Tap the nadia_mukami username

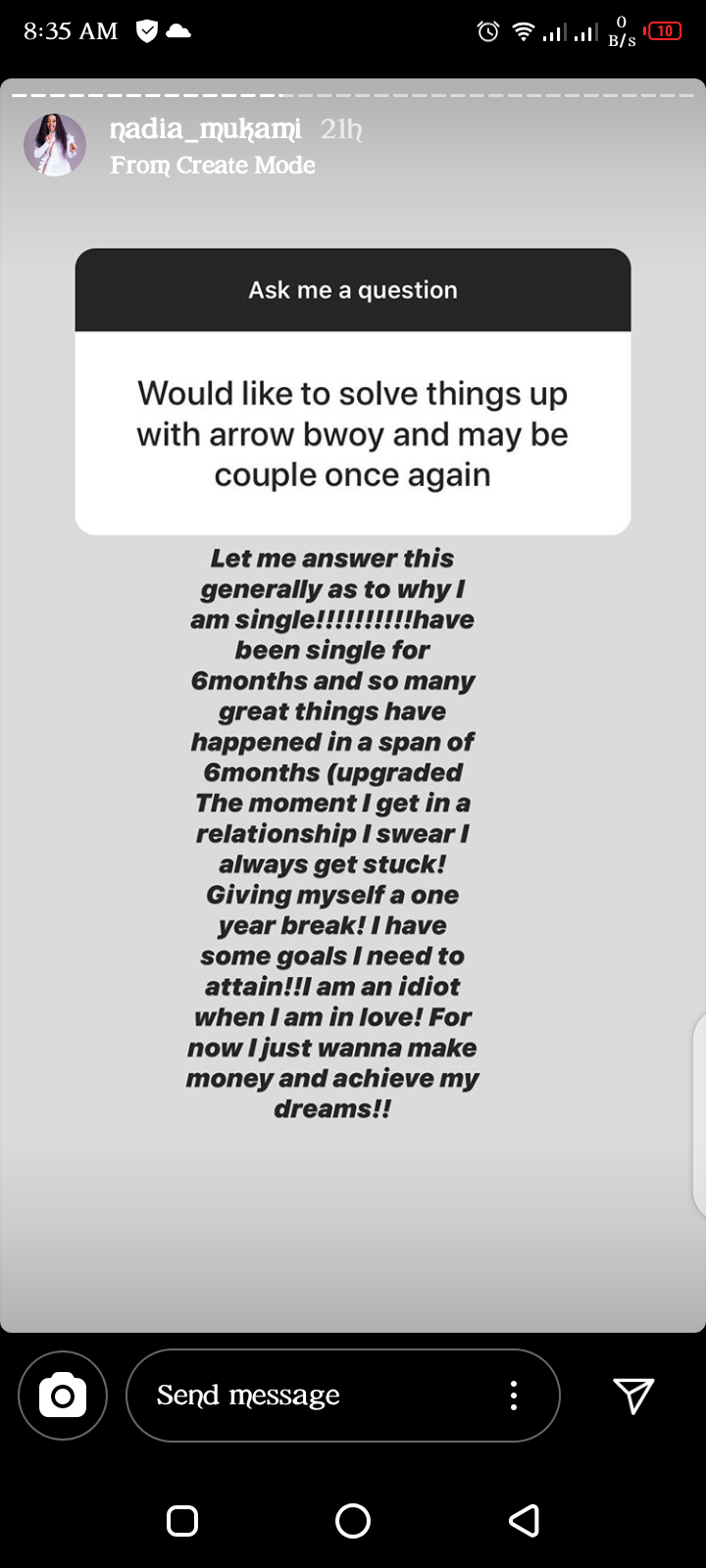(206, 128)
